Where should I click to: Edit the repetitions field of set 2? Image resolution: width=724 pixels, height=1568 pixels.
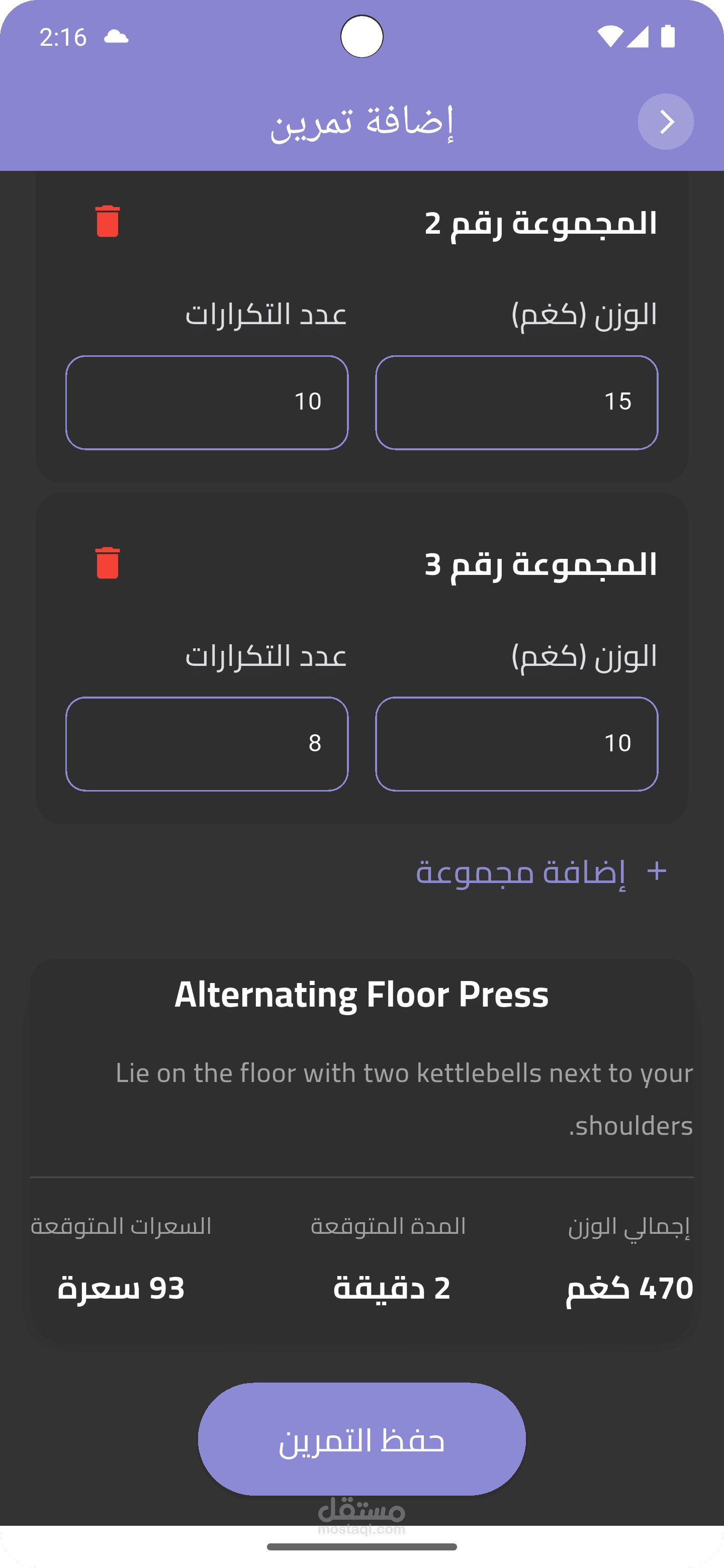(207, 403)
